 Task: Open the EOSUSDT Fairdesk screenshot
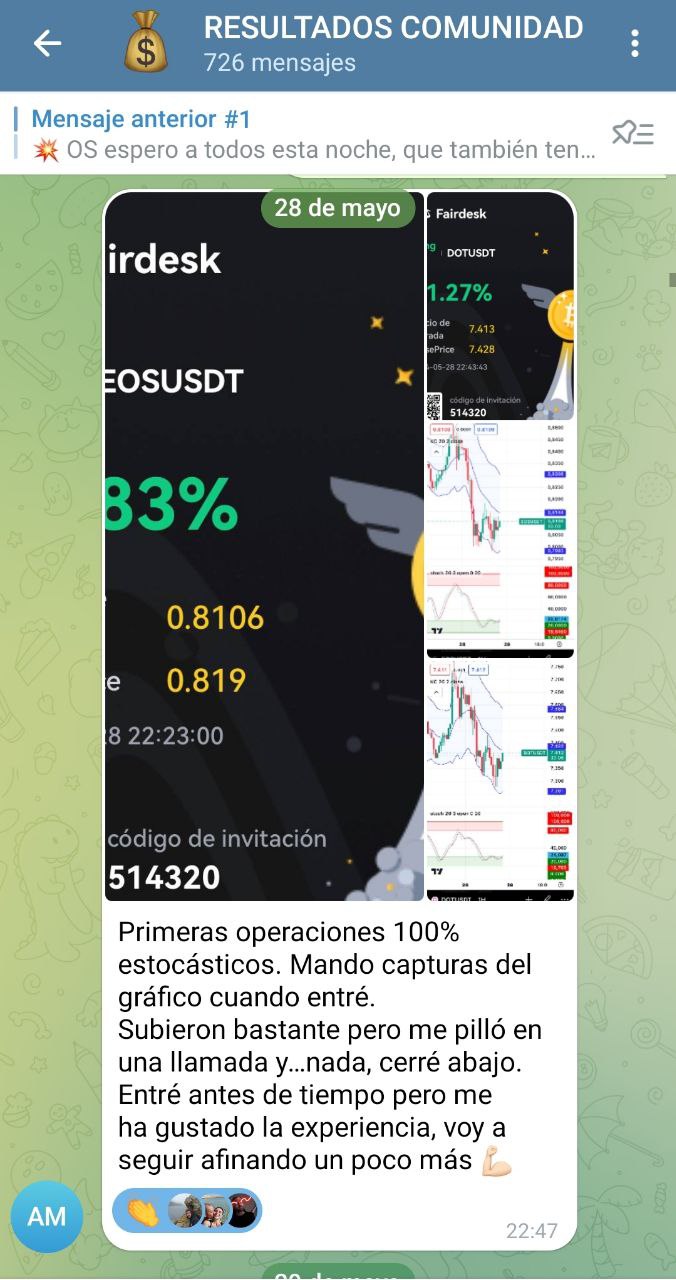(265, 545)
